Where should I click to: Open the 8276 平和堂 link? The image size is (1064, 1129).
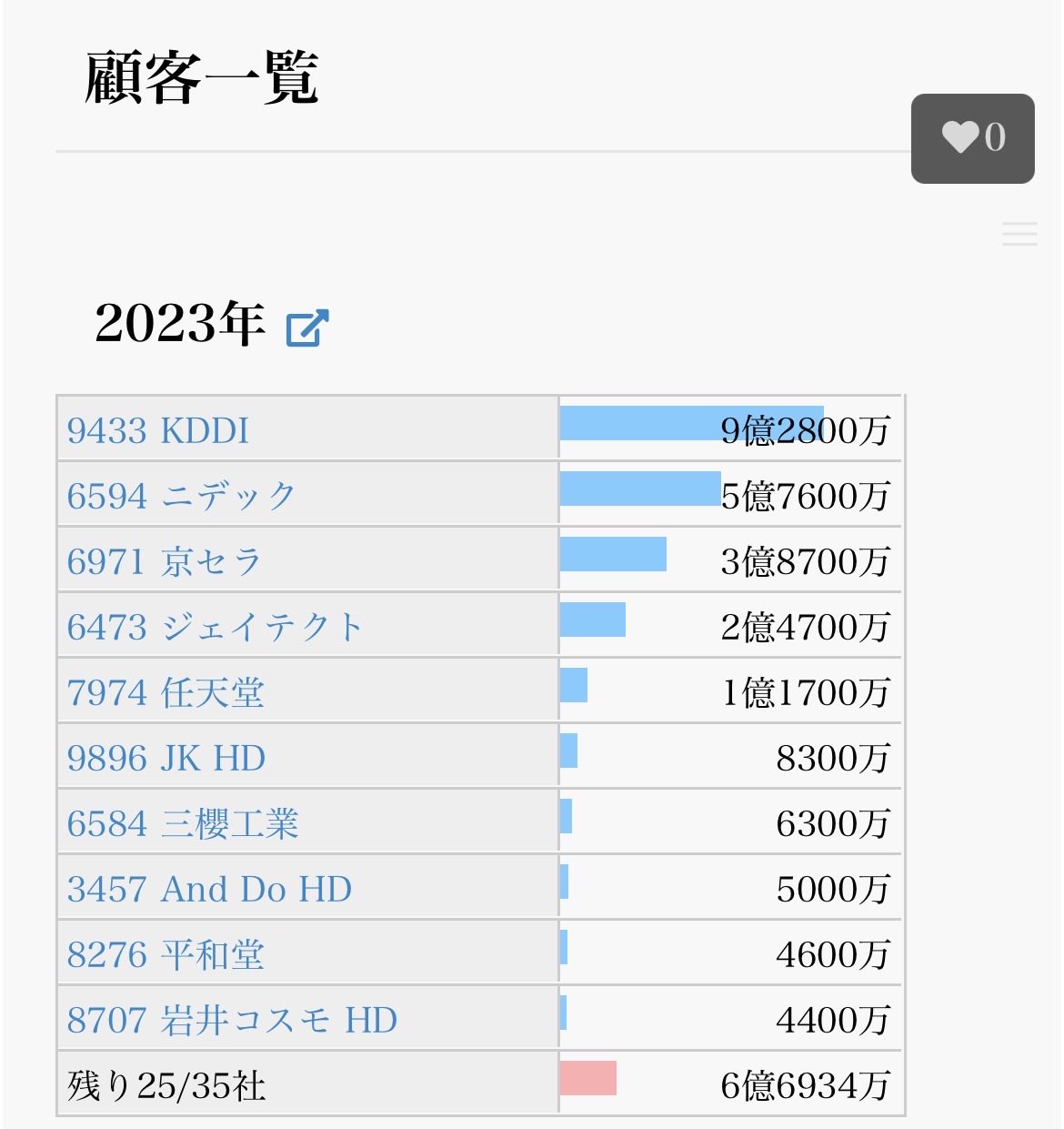tap(166, 954)
